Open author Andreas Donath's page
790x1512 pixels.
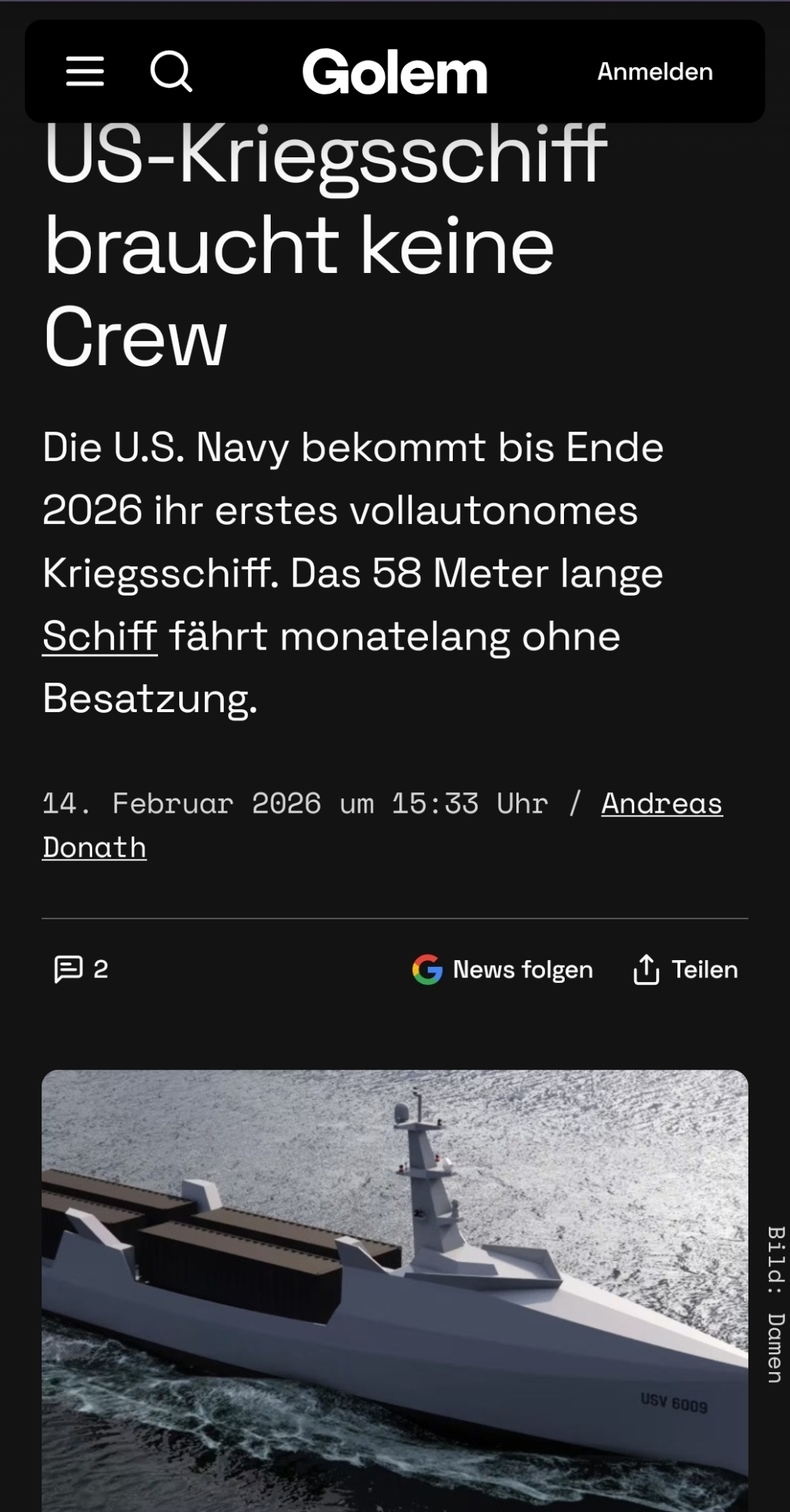661,804
